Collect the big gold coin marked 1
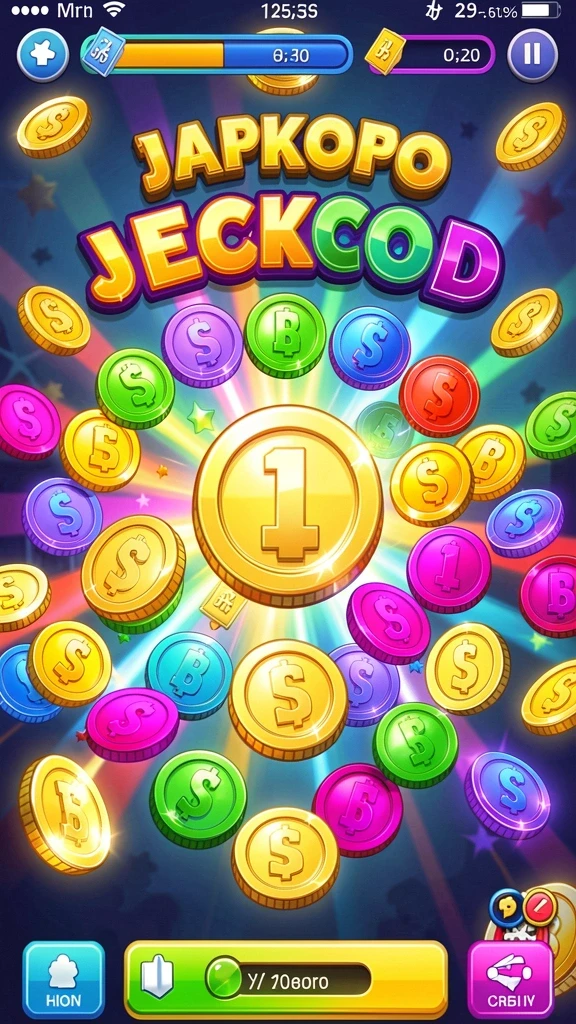The image size is (576, 1024). 287,503
